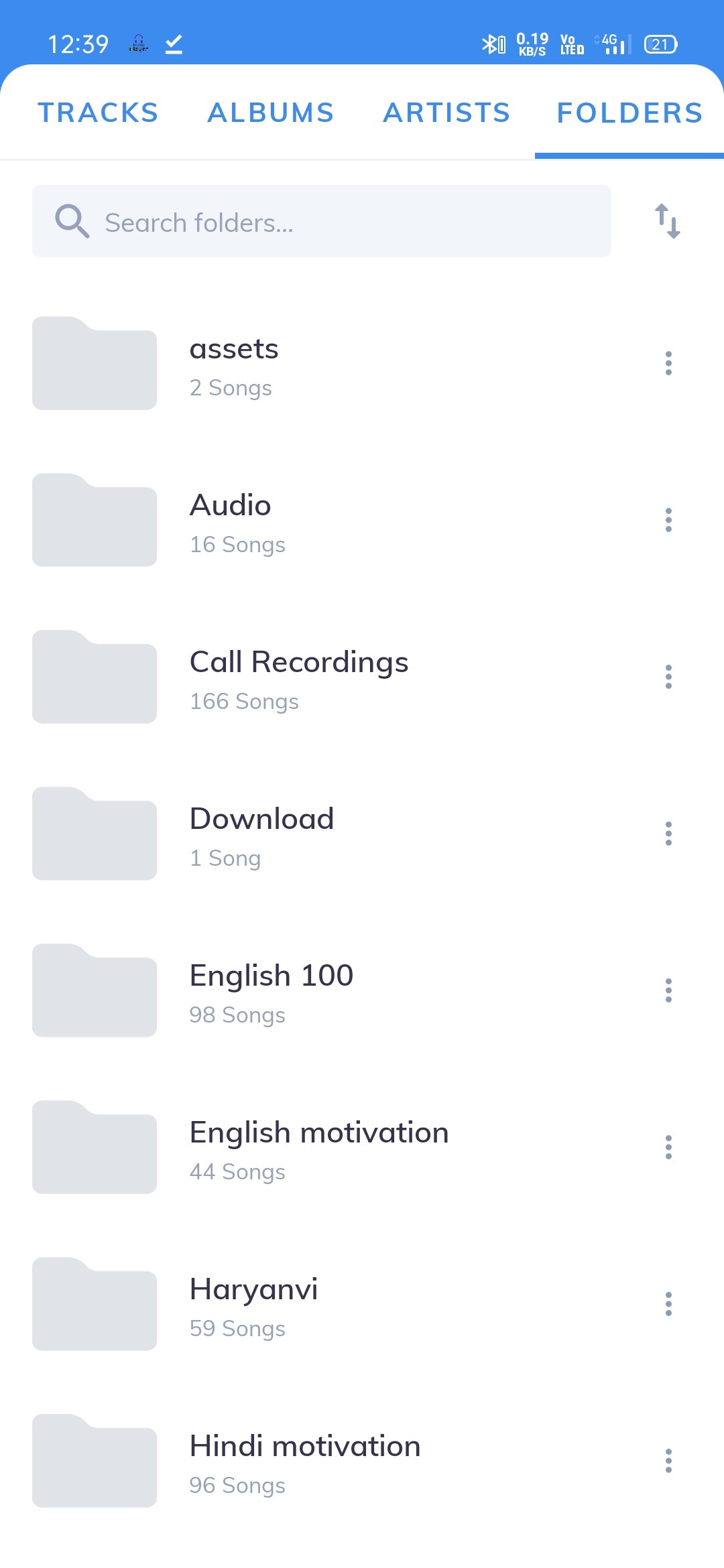The width and height of the screenshot is (724, 1568).
Task: Open the sort order icon
Action: (668, 221)
